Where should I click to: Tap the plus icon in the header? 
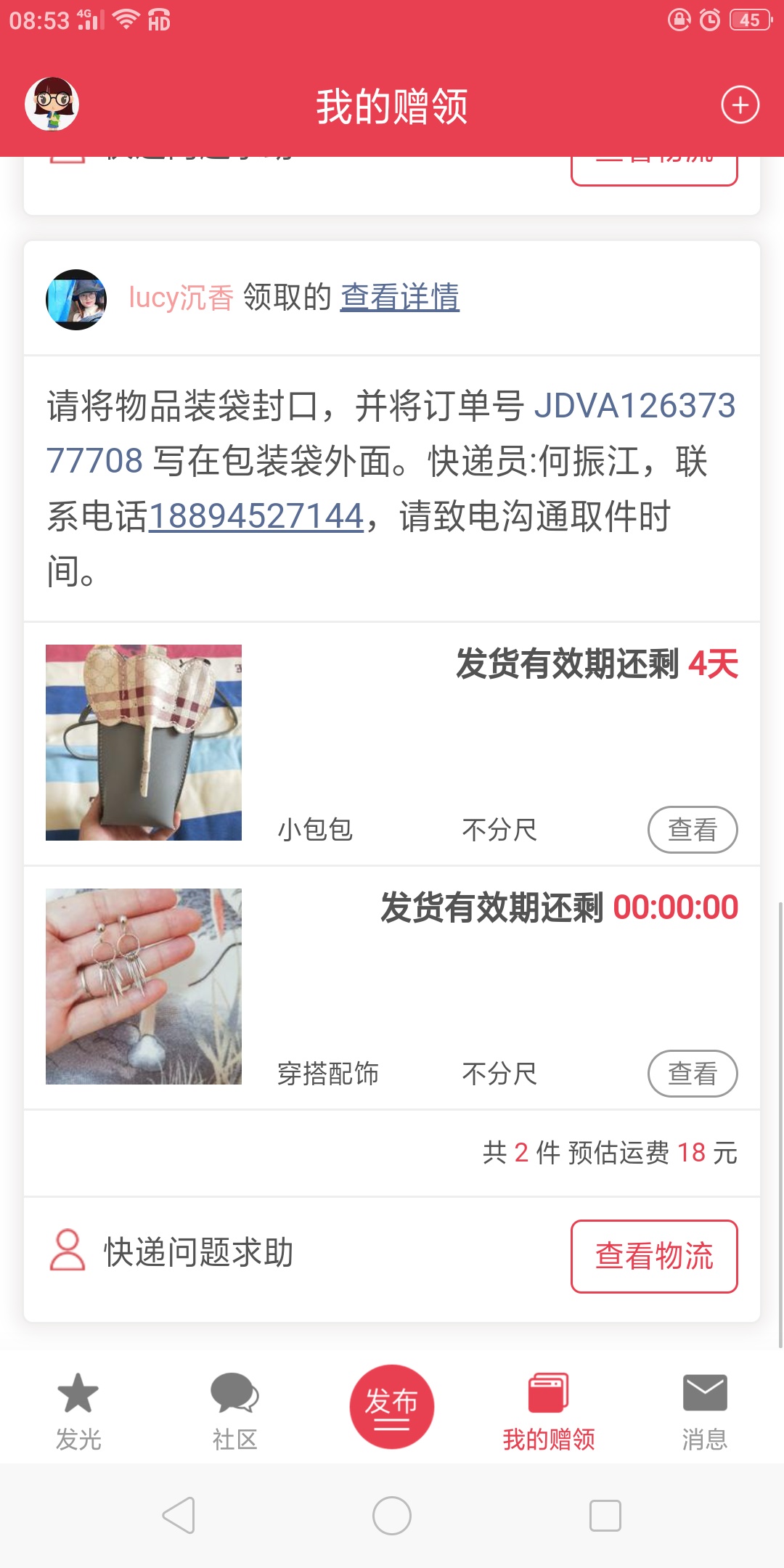(740, 105)
